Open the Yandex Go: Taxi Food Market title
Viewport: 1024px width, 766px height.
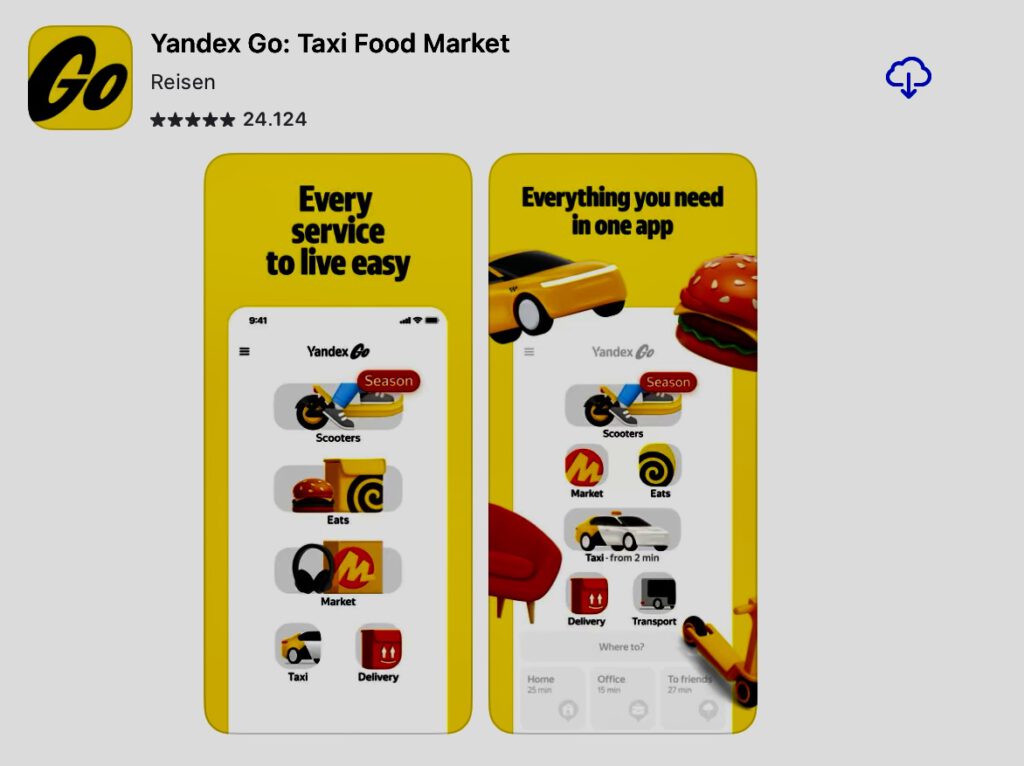[330, 44]
